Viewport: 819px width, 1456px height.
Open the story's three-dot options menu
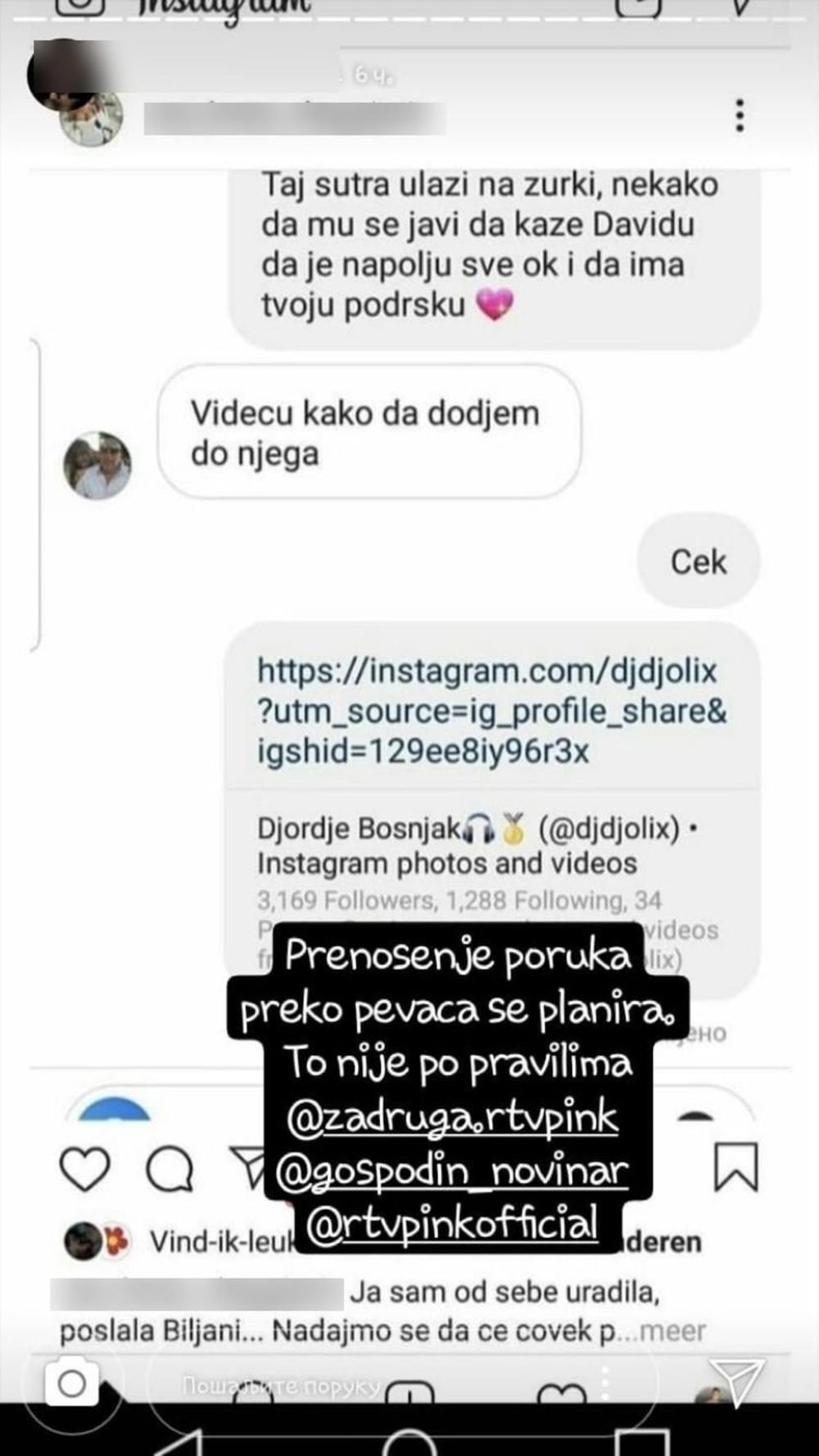click(740, 115)
